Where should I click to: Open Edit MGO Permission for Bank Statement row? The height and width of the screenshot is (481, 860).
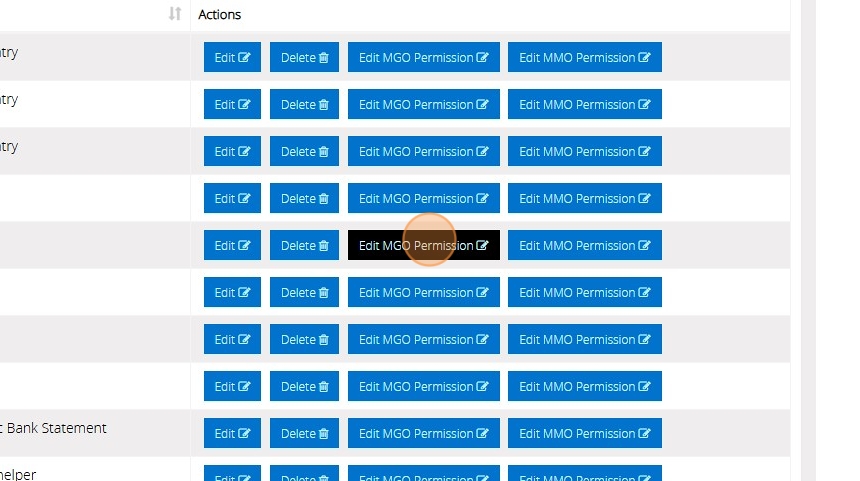pos(423,433)
